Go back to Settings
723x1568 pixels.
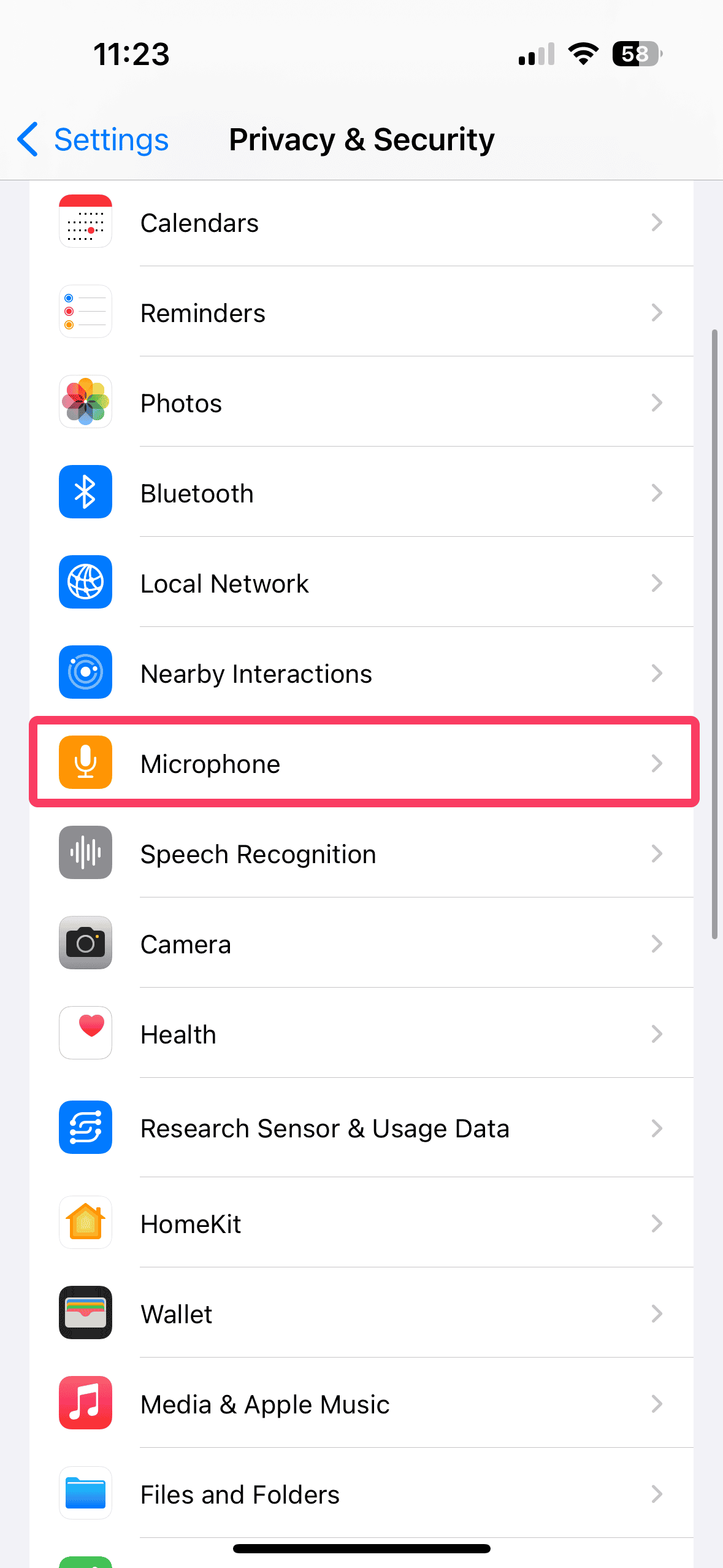click(93, 140)
